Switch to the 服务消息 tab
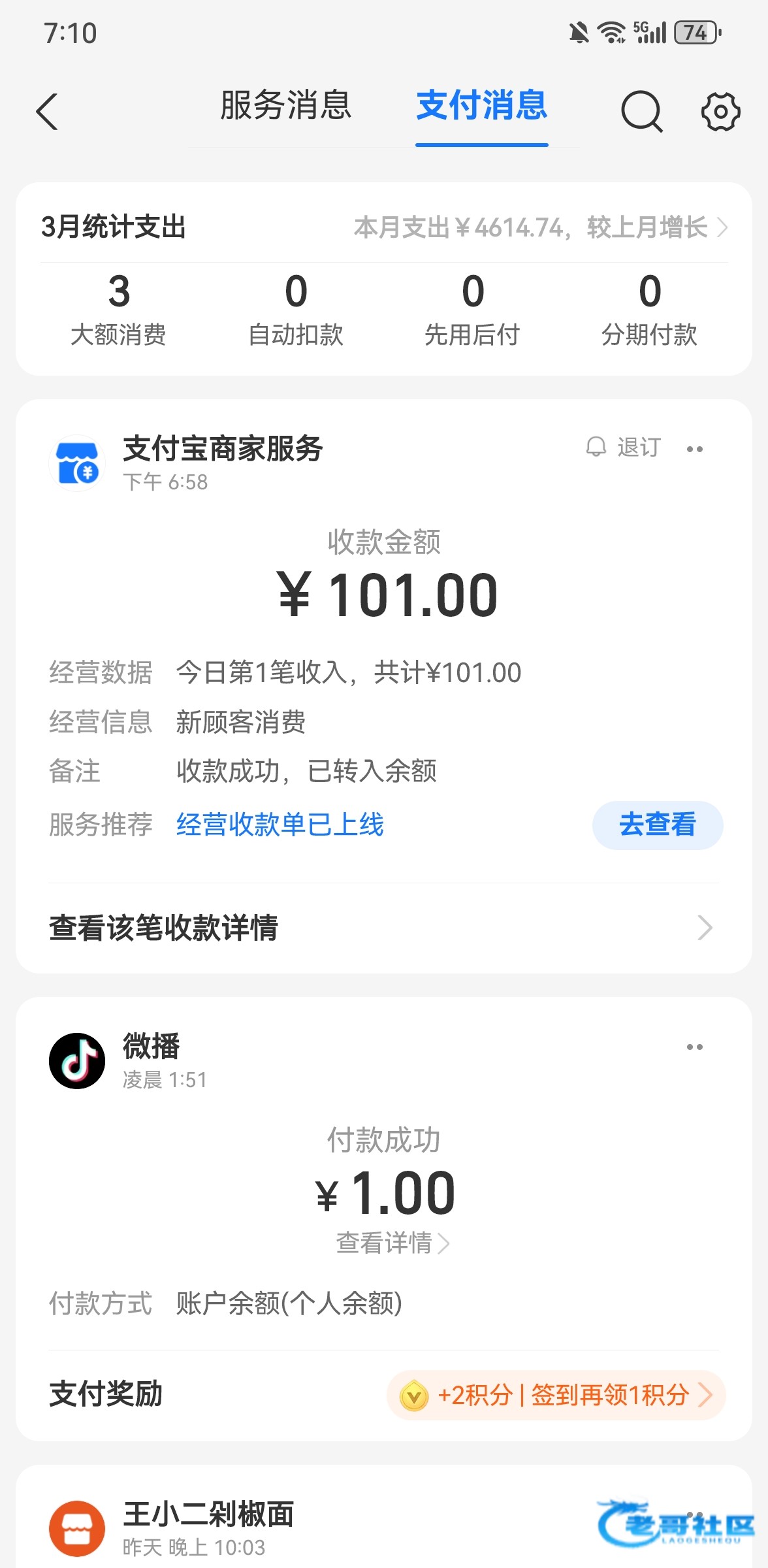Image resolution: width=768 pixels, height=1568 pixels. (x=286, y=105)
